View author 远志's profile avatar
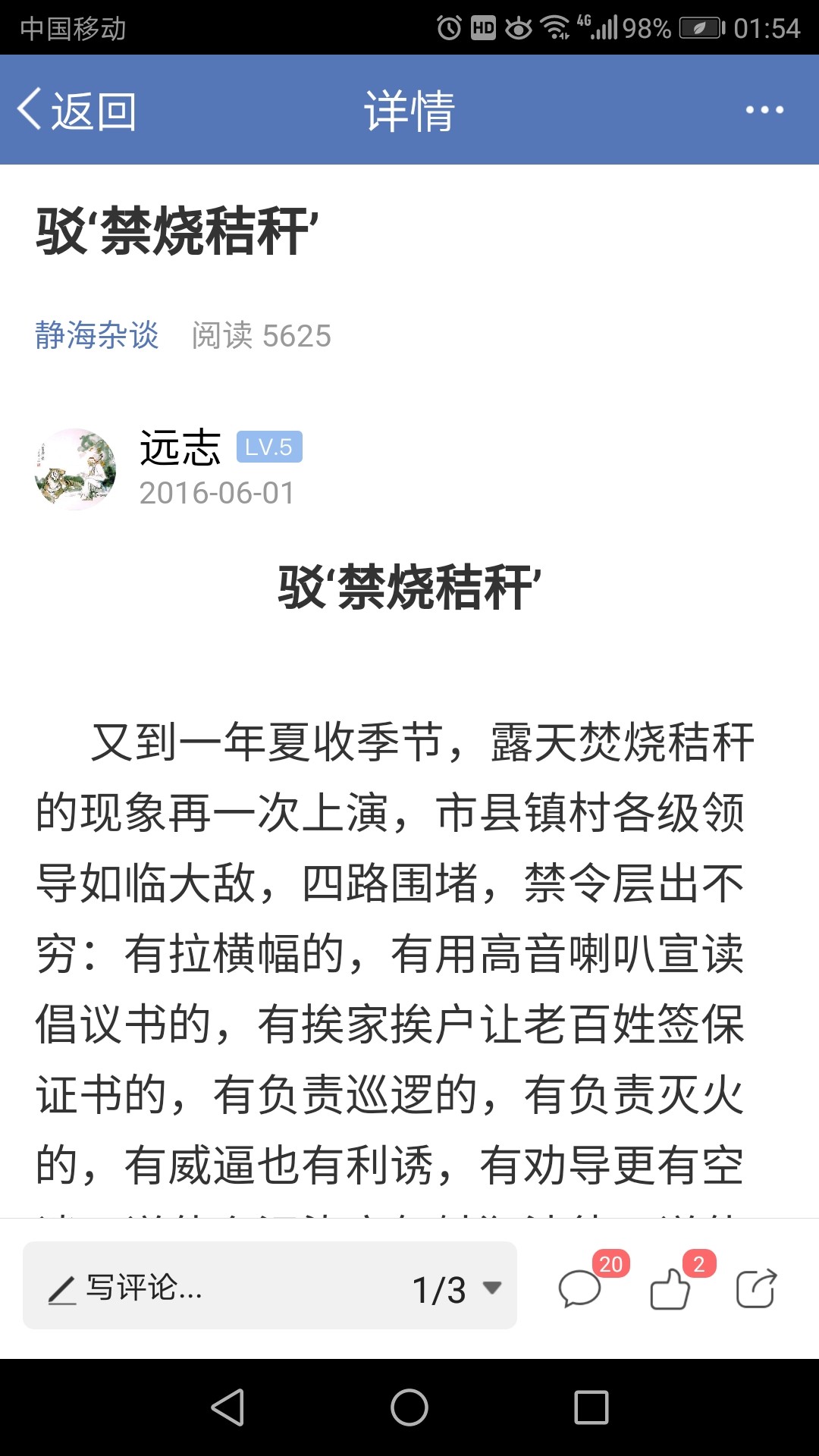Screen dimensions: 819x1456 (76, 469)
